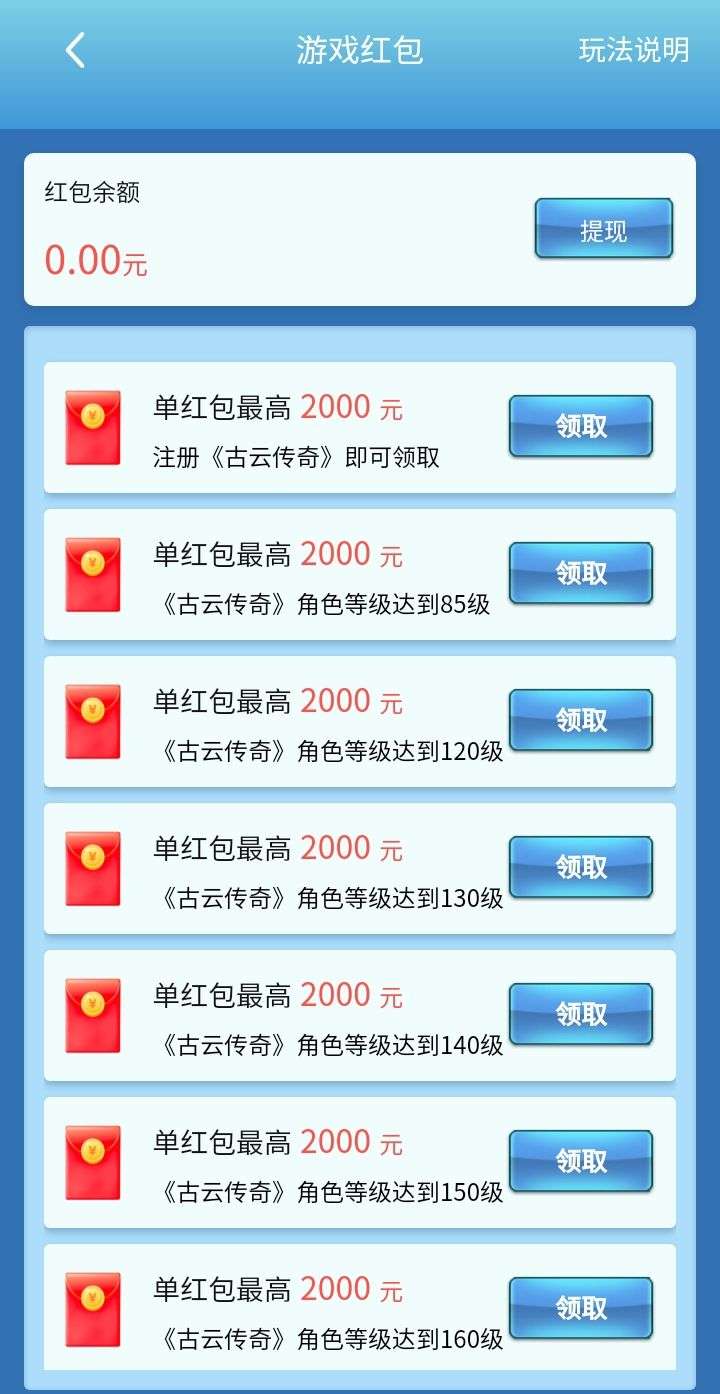The image size is (720, 1394).
Task: Go back using the top-left arrow
Action: [75, 49]
